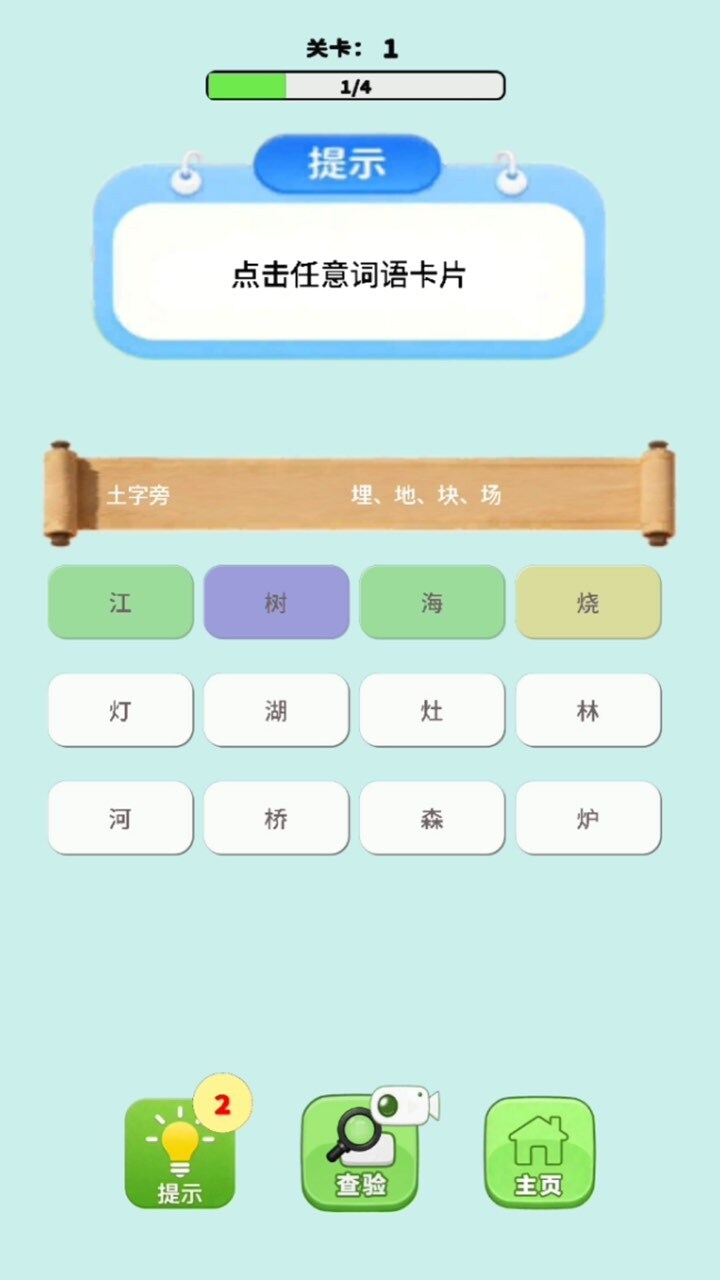Open 查验 check with magnifier icon
Screen dimensions: 720x1280
(360, 1153)
